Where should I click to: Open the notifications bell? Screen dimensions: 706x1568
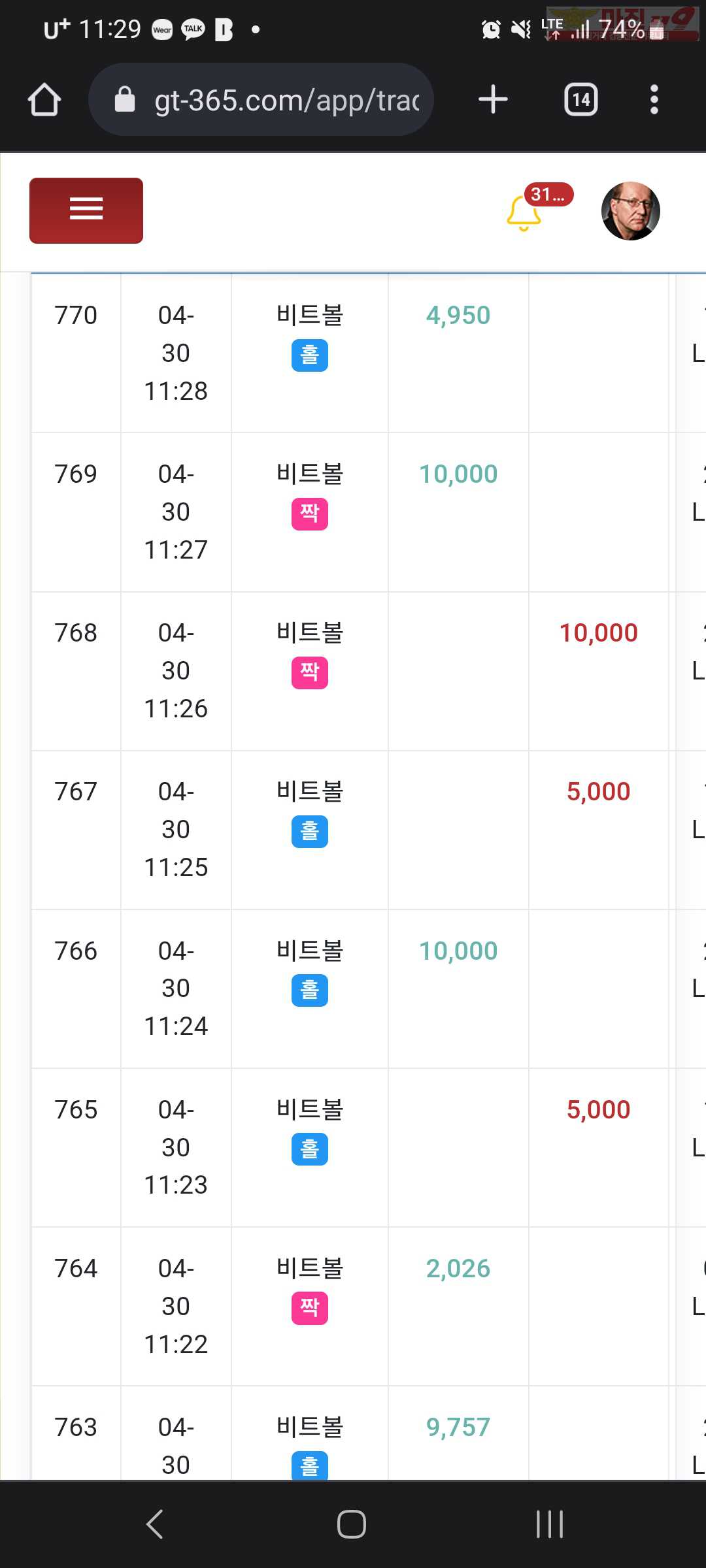click(x=524, y=213)
